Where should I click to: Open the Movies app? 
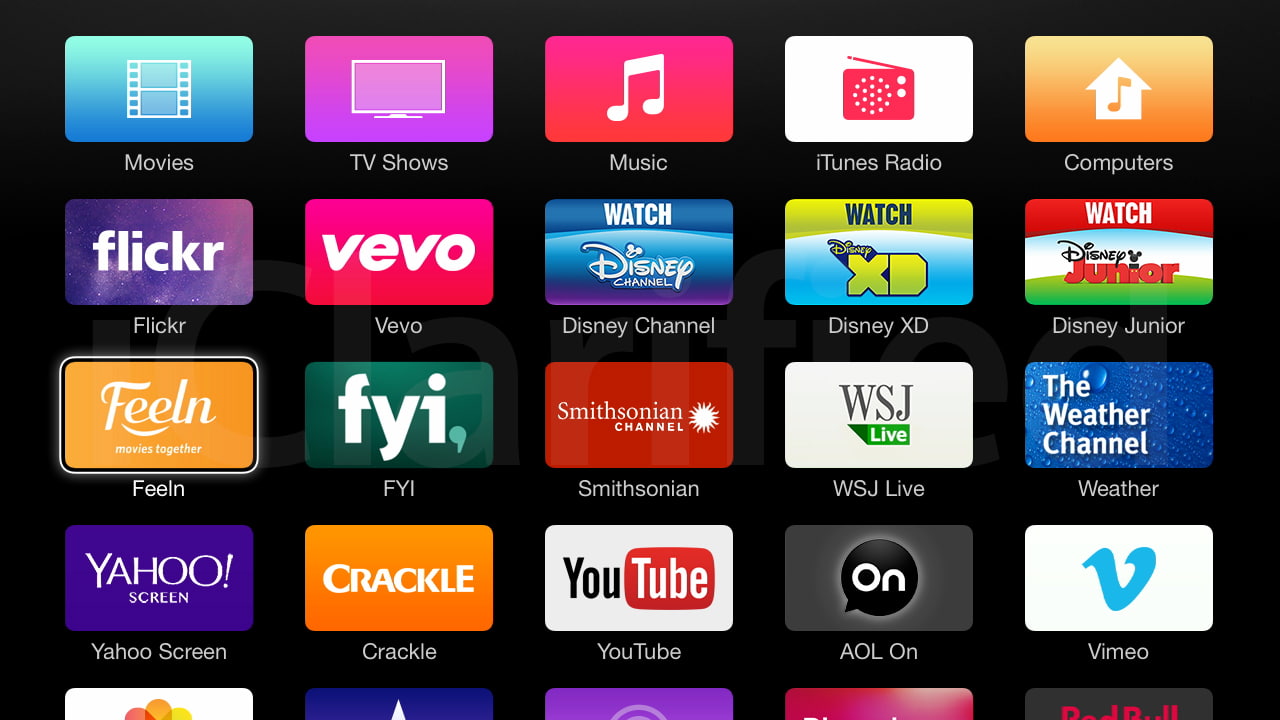click(x=159, y=89)
